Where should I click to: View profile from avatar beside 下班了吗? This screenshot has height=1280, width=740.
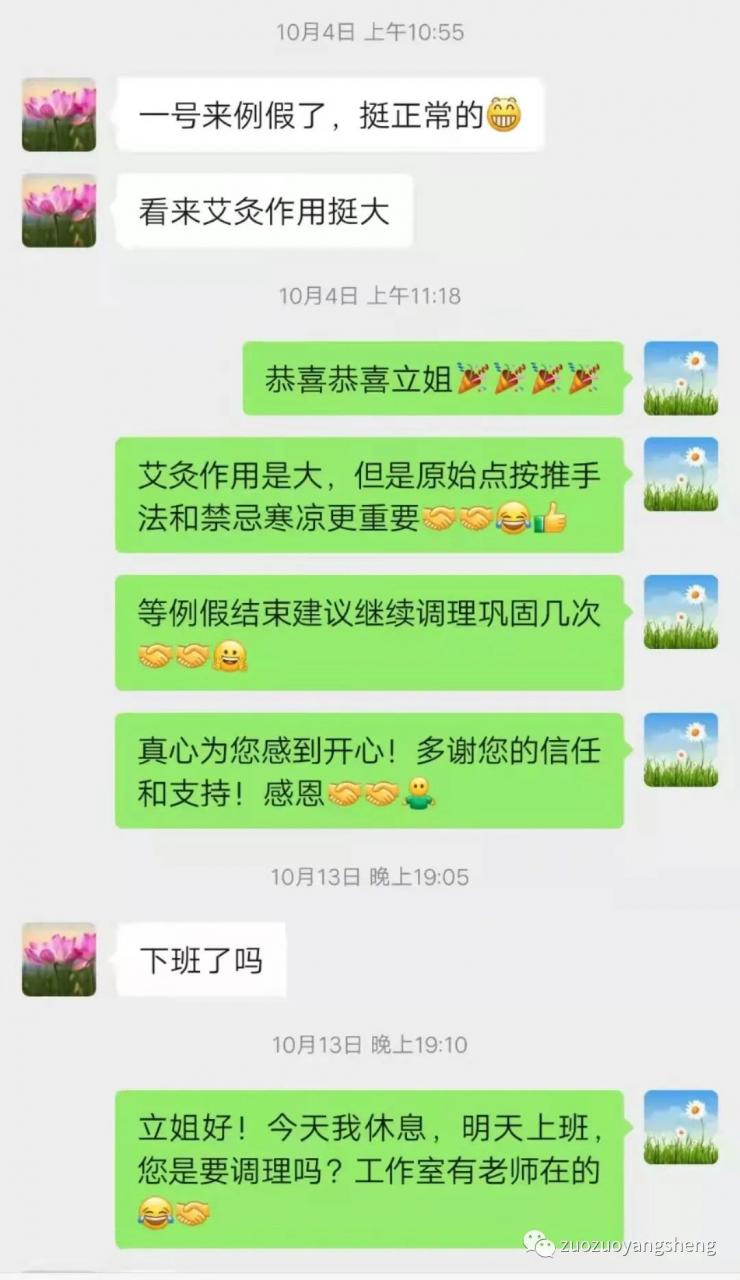tap(59, 959)
